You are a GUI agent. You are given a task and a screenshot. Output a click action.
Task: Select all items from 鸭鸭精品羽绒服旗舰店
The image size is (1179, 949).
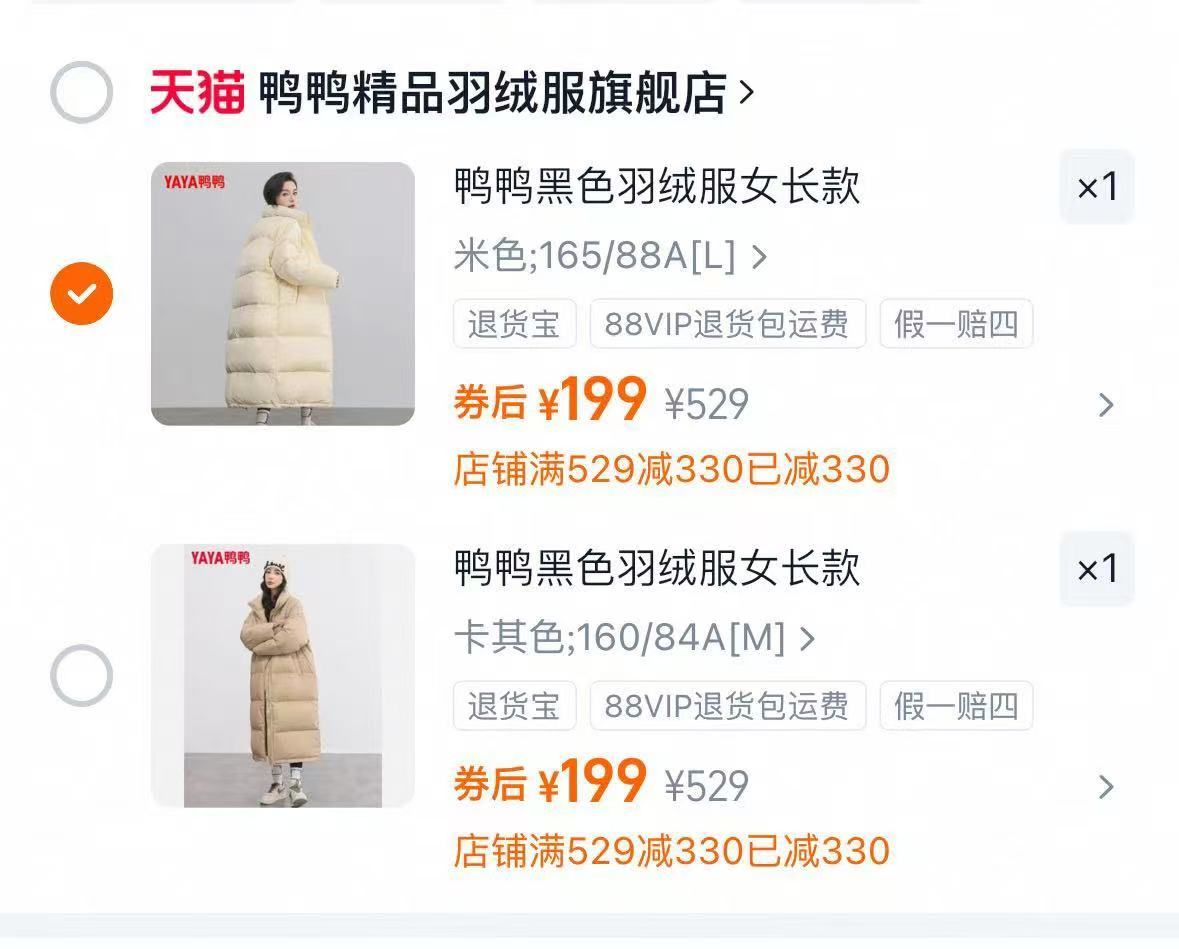point(81,93)
